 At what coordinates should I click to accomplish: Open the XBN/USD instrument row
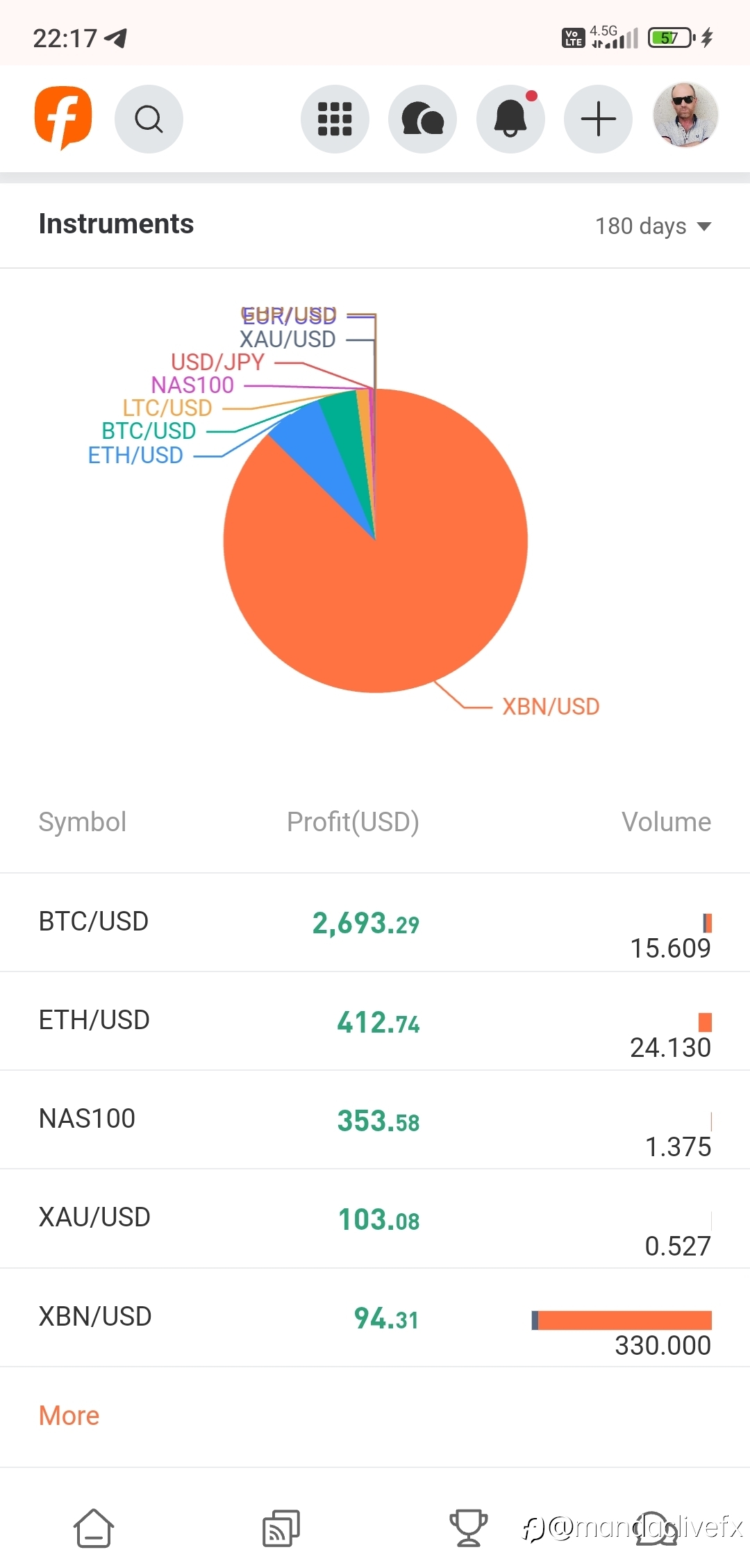point(375,1318)
